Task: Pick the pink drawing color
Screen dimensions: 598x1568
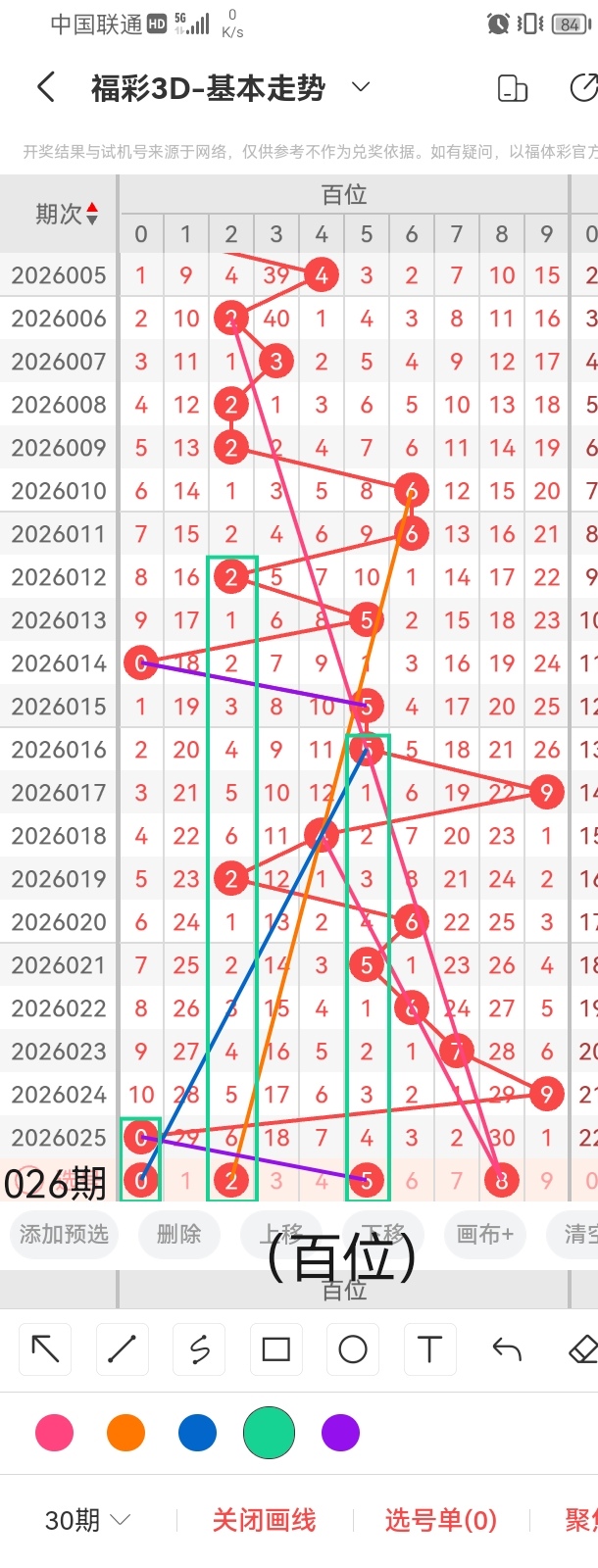Action: tap(54, 1433)
